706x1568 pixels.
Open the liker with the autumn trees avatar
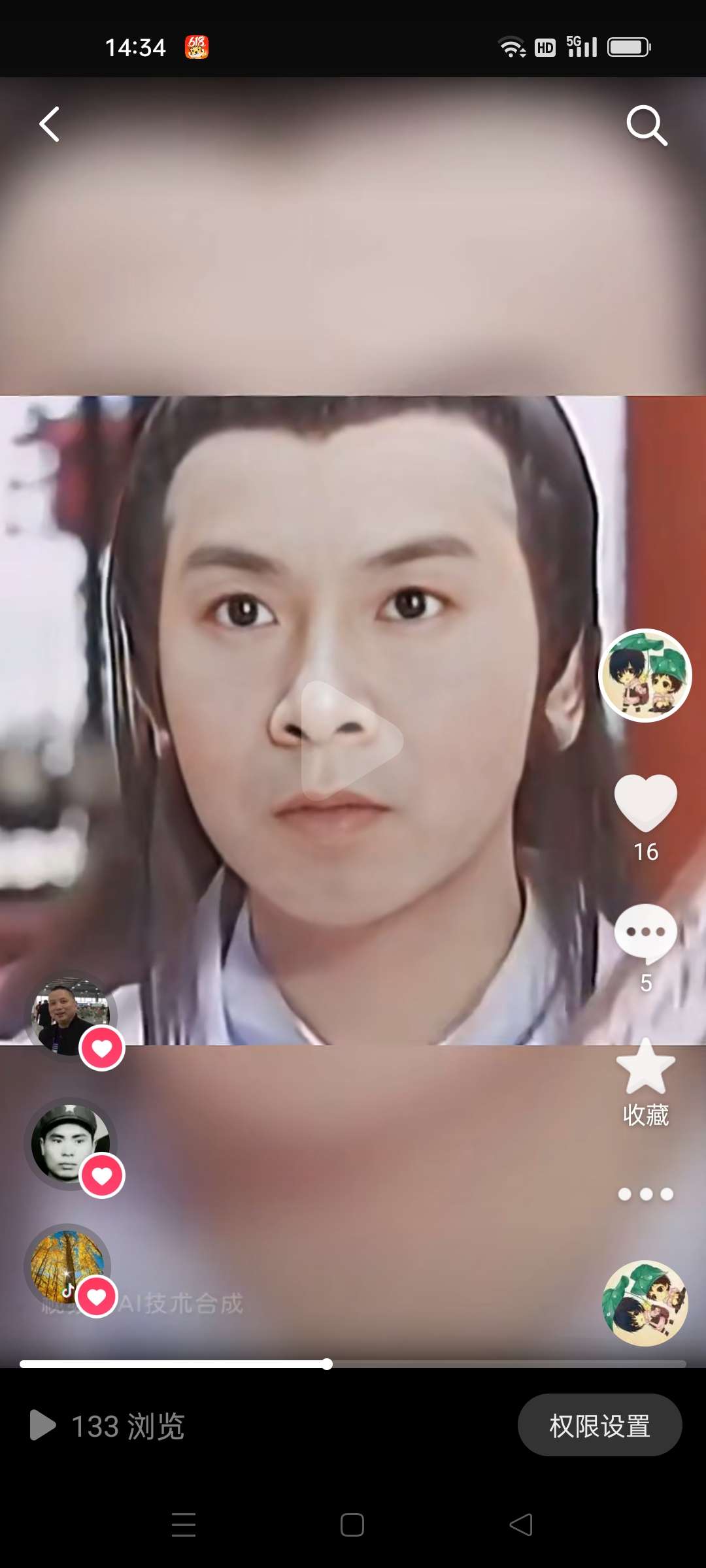click(65, 1266)
